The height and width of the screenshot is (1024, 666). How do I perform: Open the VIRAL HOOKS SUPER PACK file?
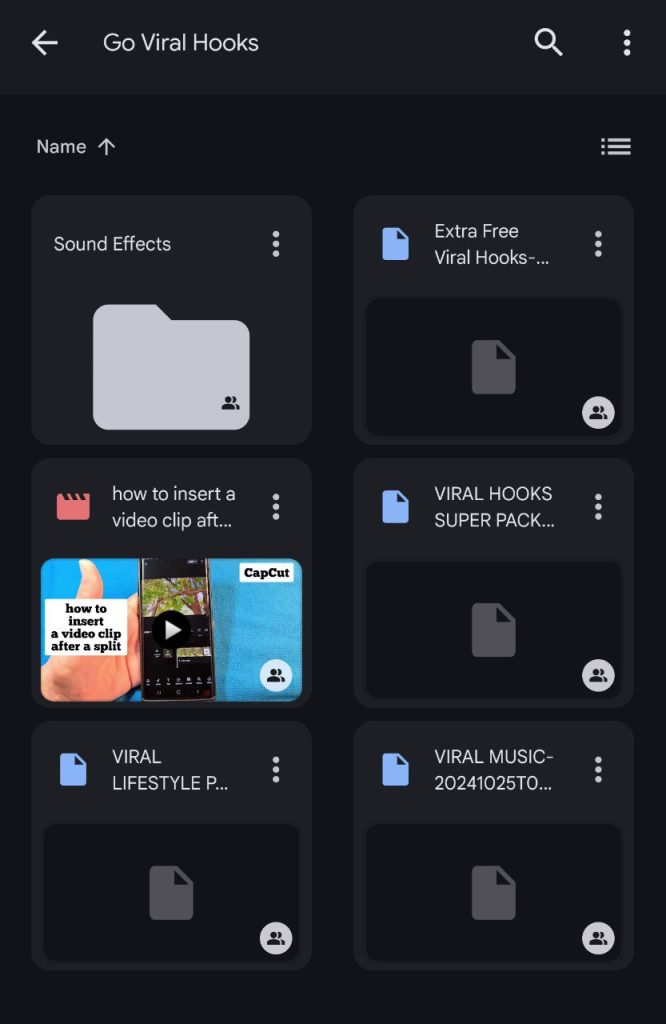click(x=493, y=629)
